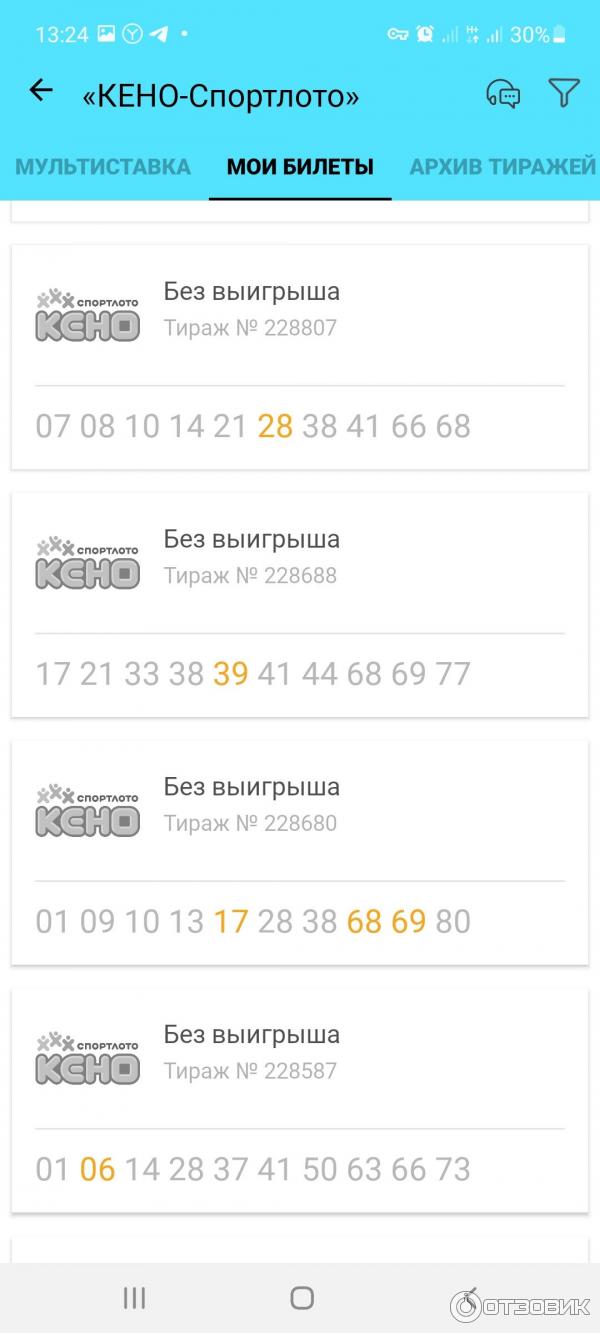Tap the system home button
600x1333 pixels.
(301, 1298)
